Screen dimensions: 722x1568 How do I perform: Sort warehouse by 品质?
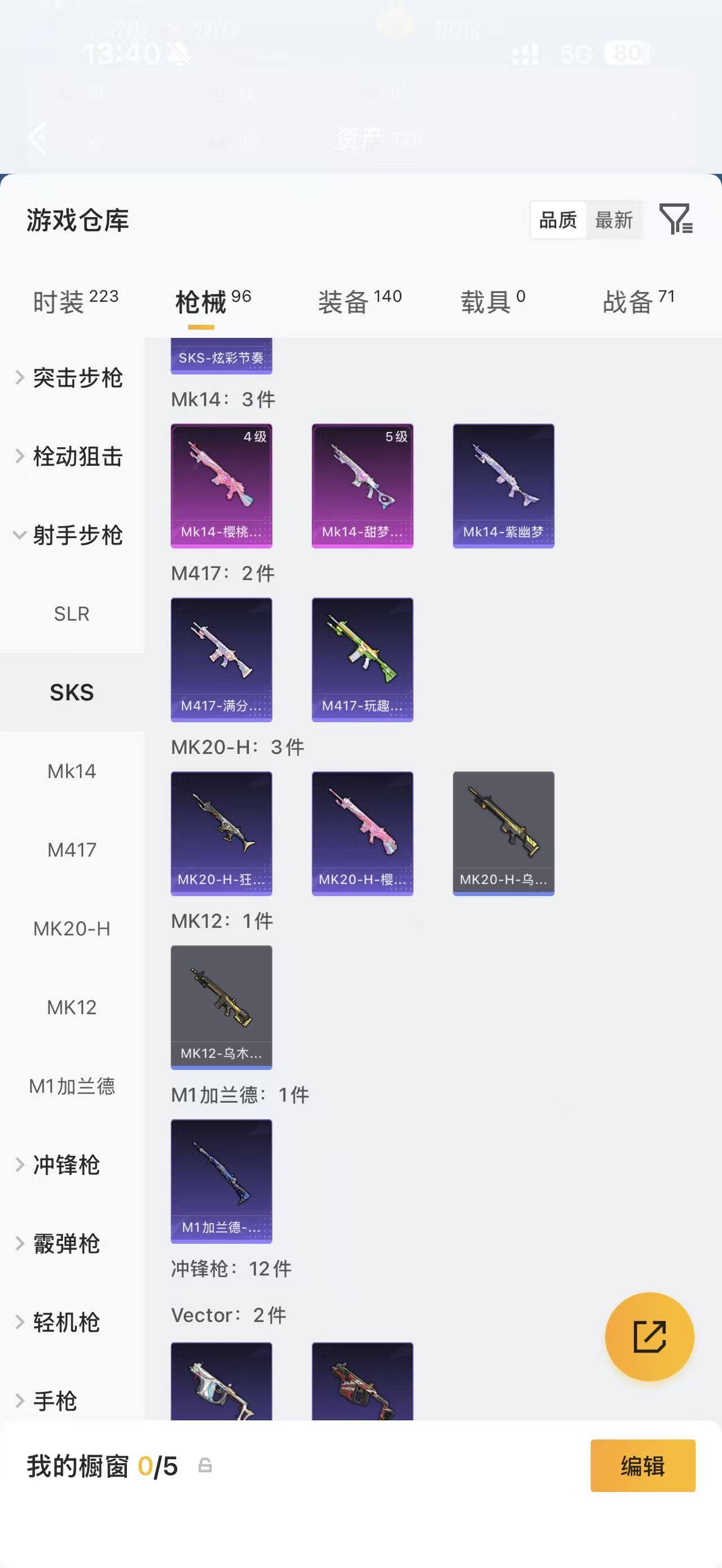point(558,220)
